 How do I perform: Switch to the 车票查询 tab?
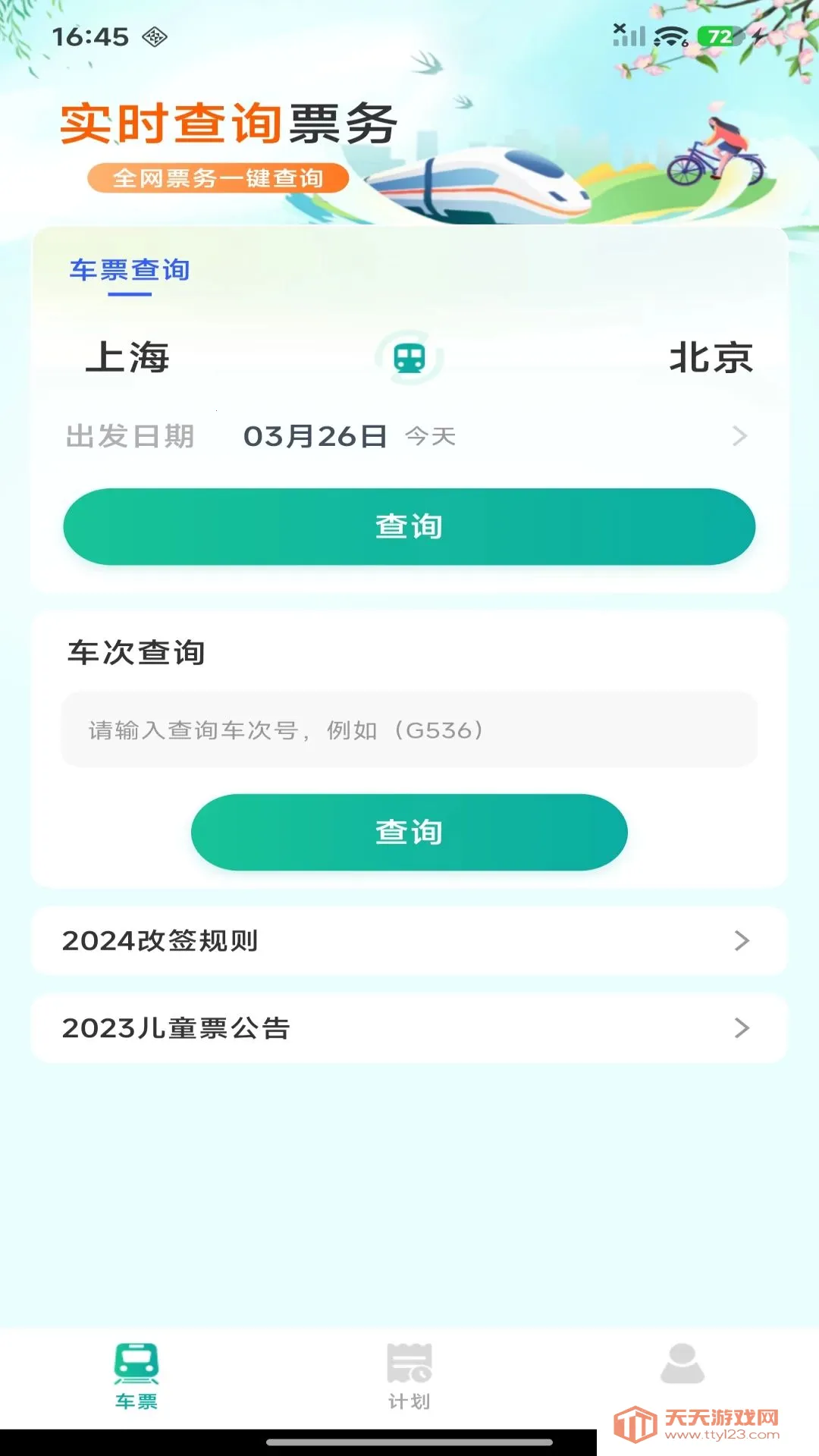pos(129,271)
